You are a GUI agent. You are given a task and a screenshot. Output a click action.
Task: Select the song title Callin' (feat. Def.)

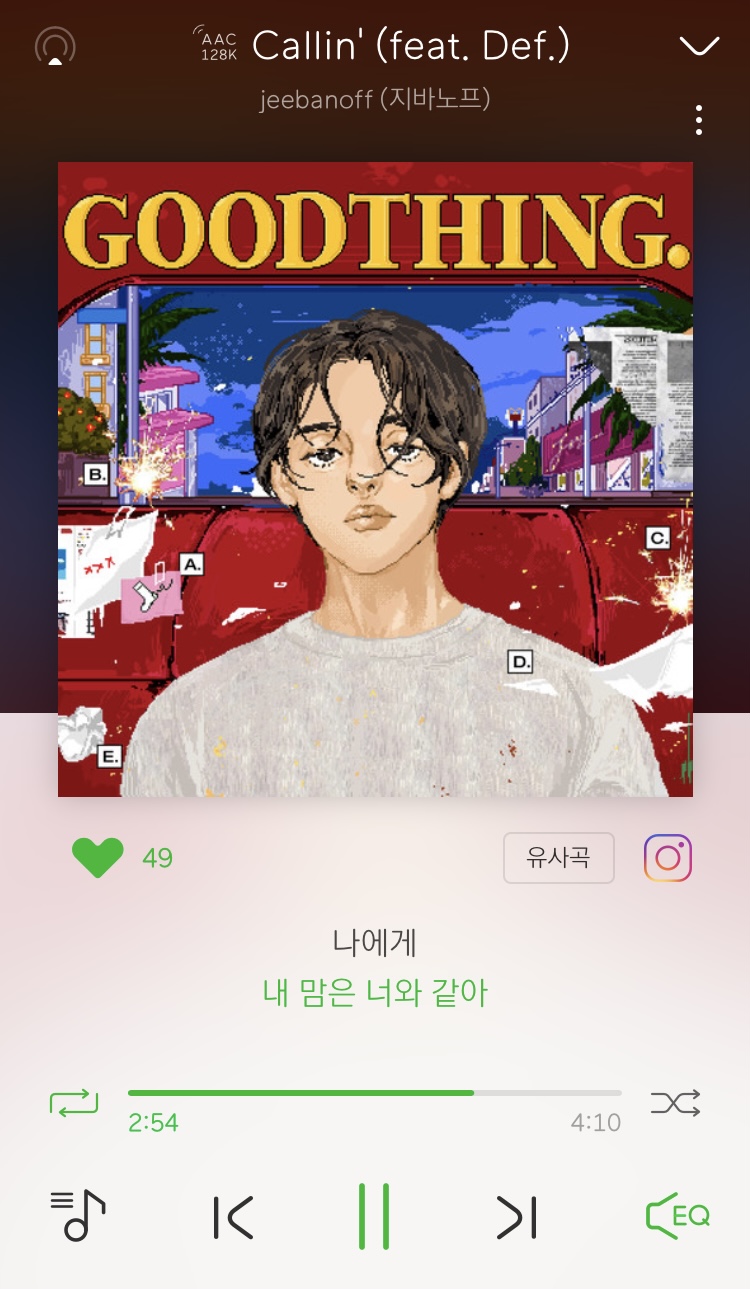pyautogui.click(x=412, y=45)
